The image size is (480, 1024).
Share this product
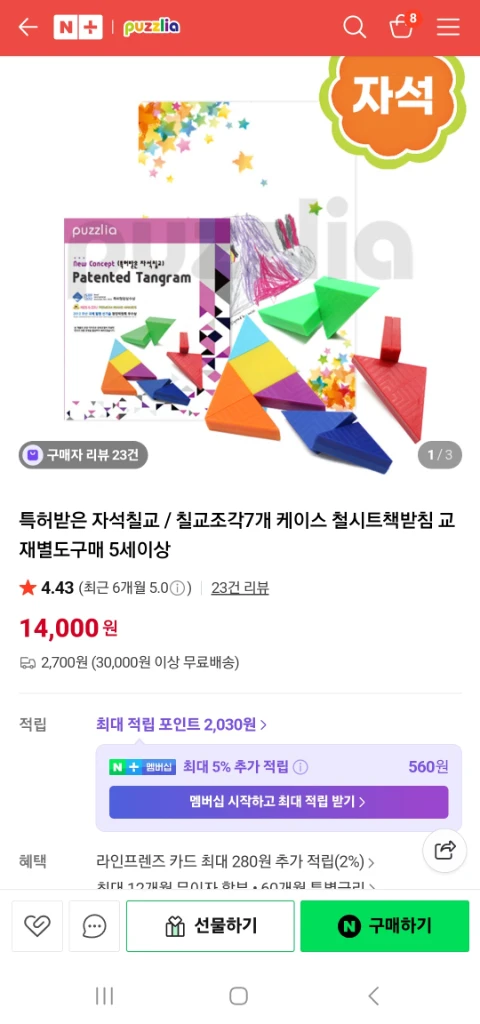(445, 850)
